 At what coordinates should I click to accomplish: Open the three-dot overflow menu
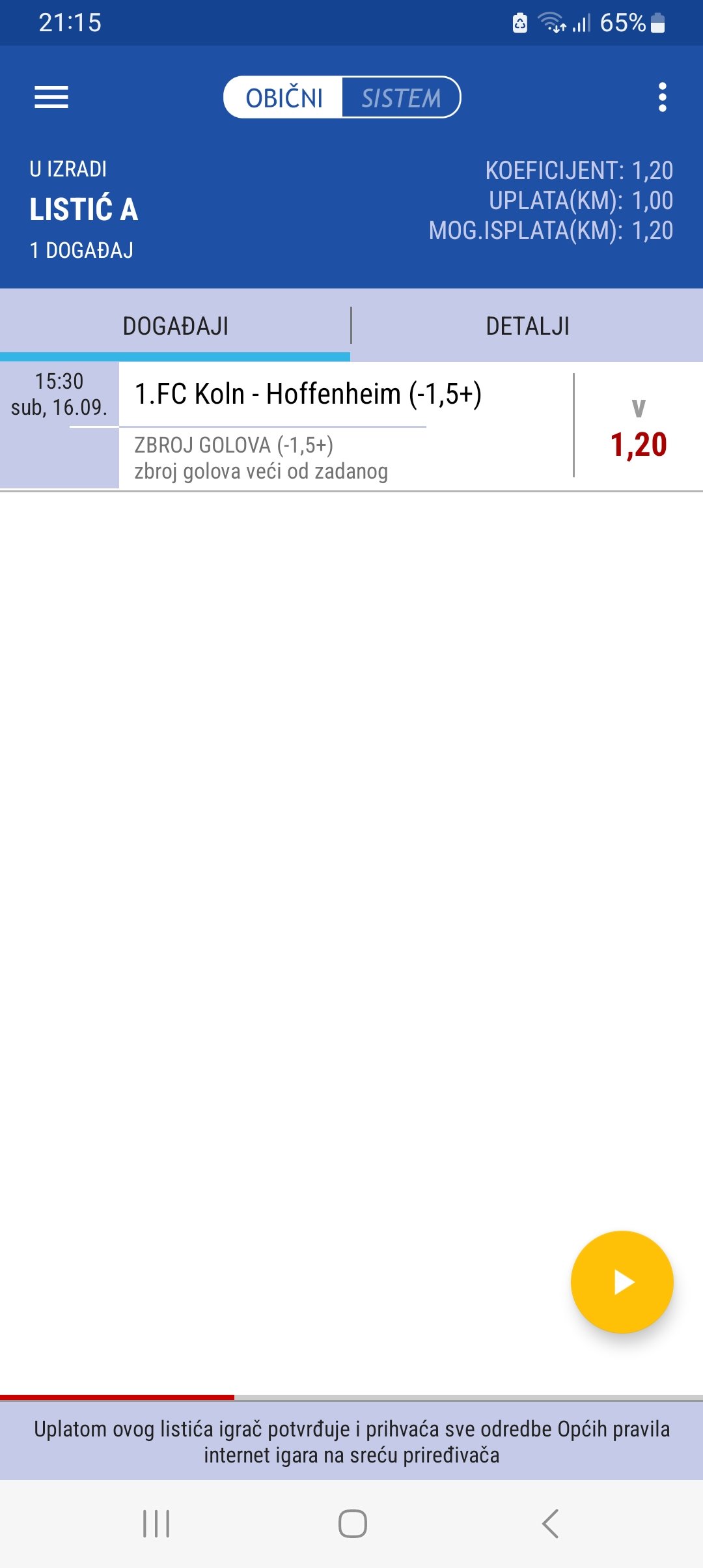pos(662,98)
